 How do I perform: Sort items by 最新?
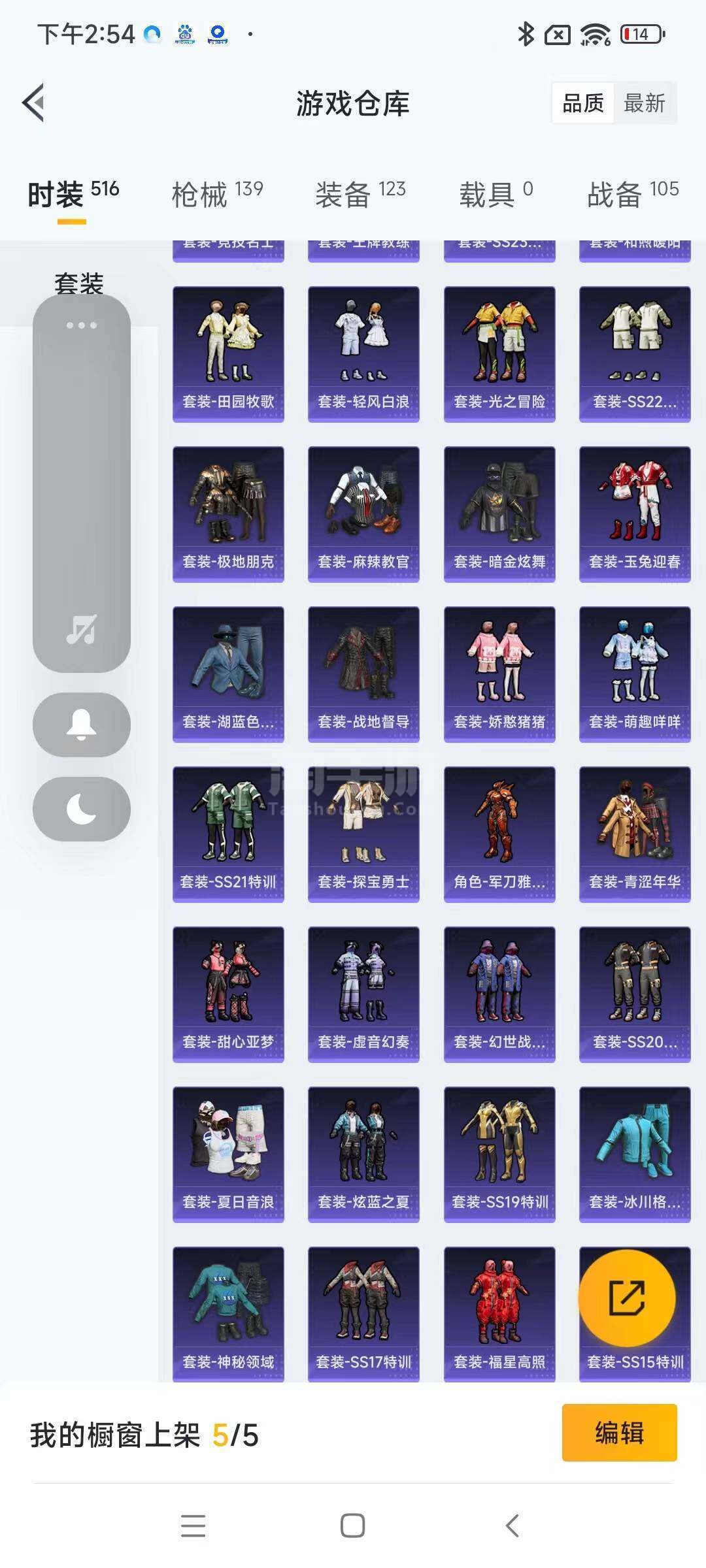click(644, 103)
